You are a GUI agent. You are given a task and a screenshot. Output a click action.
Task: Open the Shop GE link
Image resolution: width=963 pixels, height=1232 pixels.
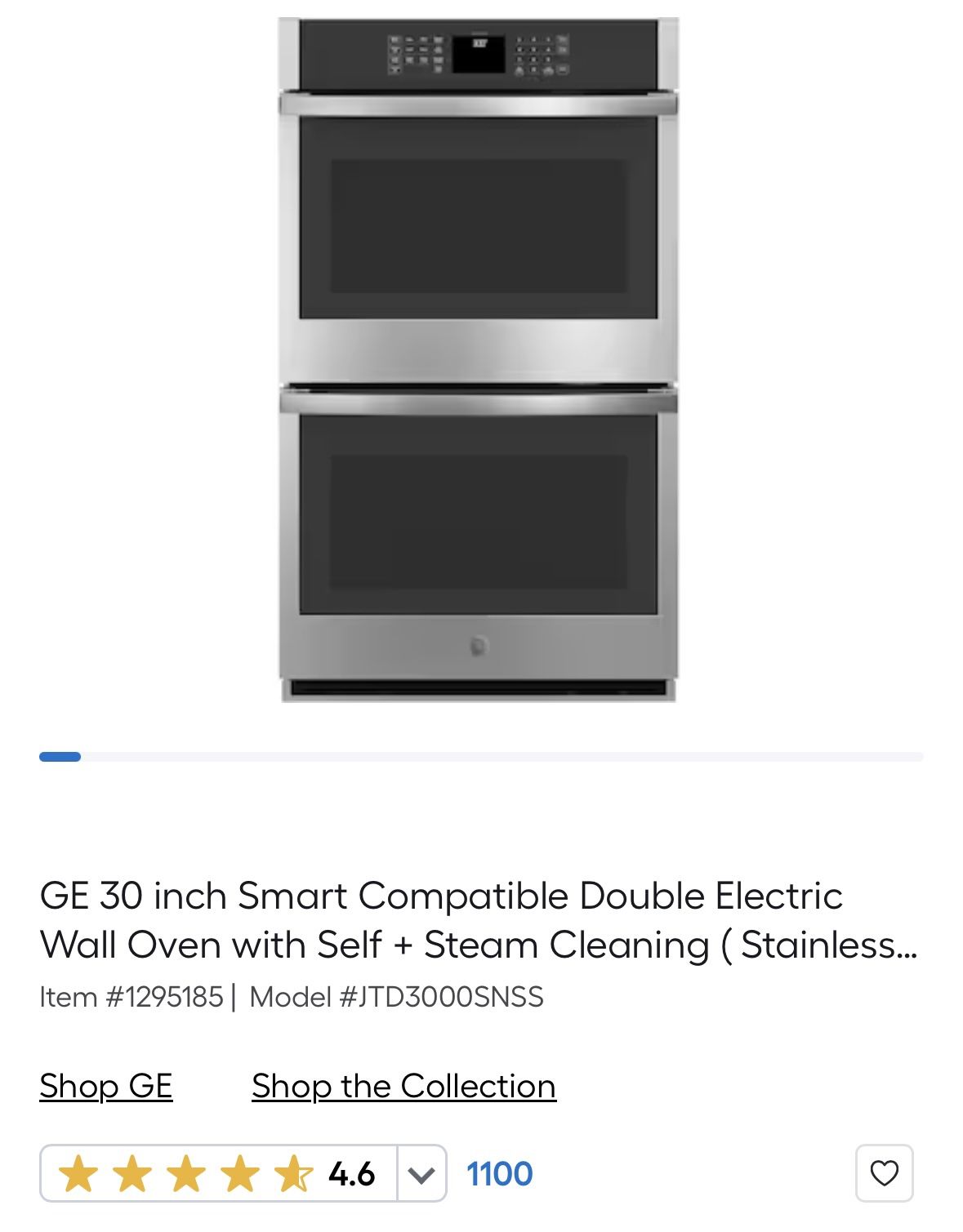pyautogui.click(x=106, y=1086)
